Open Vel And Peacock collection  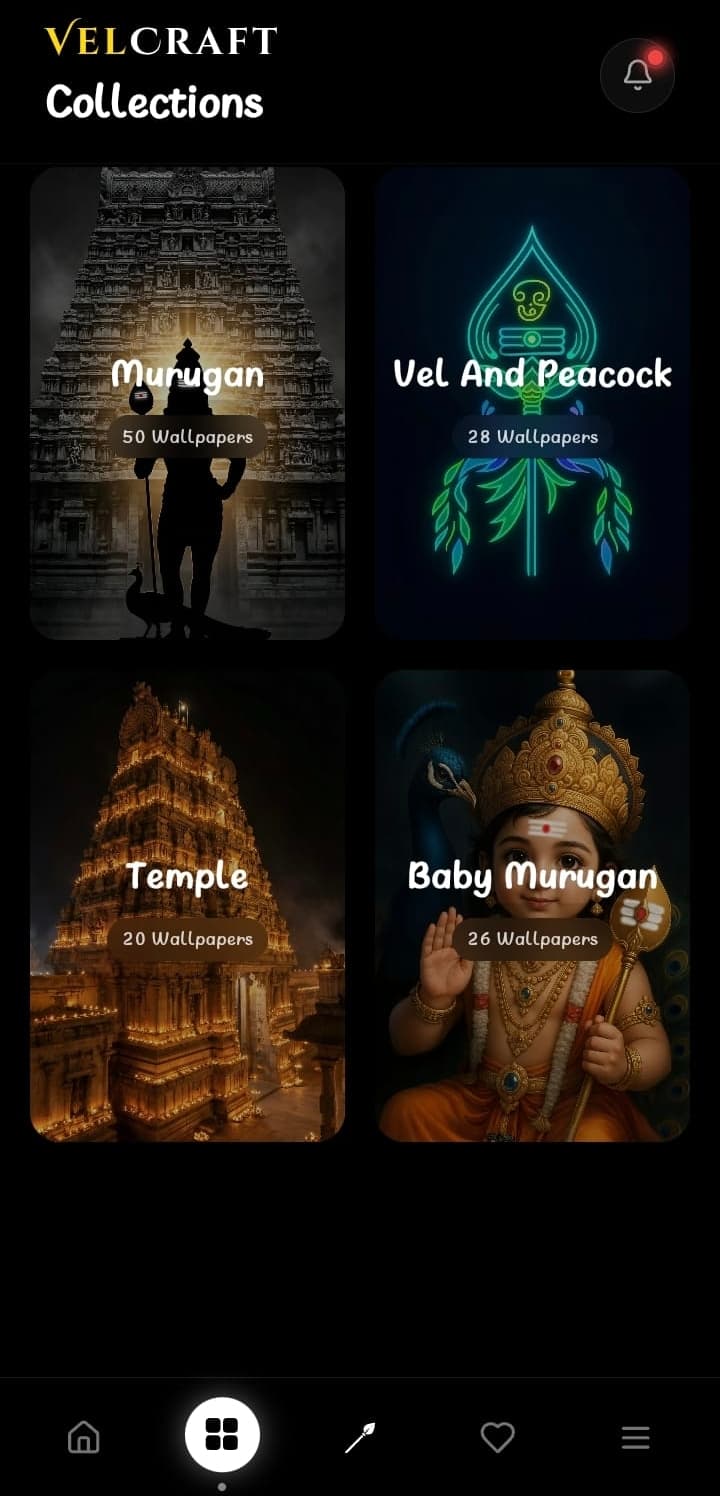click(532, 403)
